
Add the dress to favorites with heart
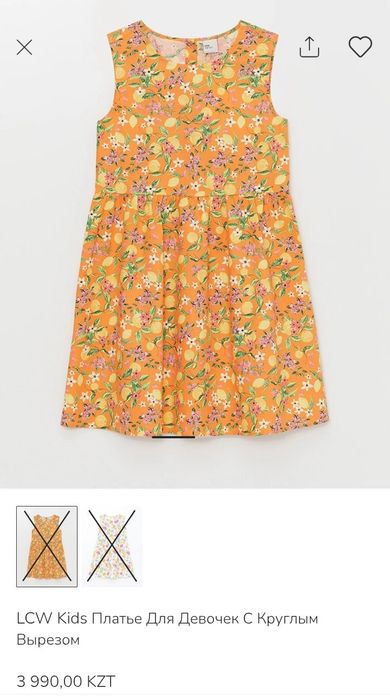click(360, 46)
